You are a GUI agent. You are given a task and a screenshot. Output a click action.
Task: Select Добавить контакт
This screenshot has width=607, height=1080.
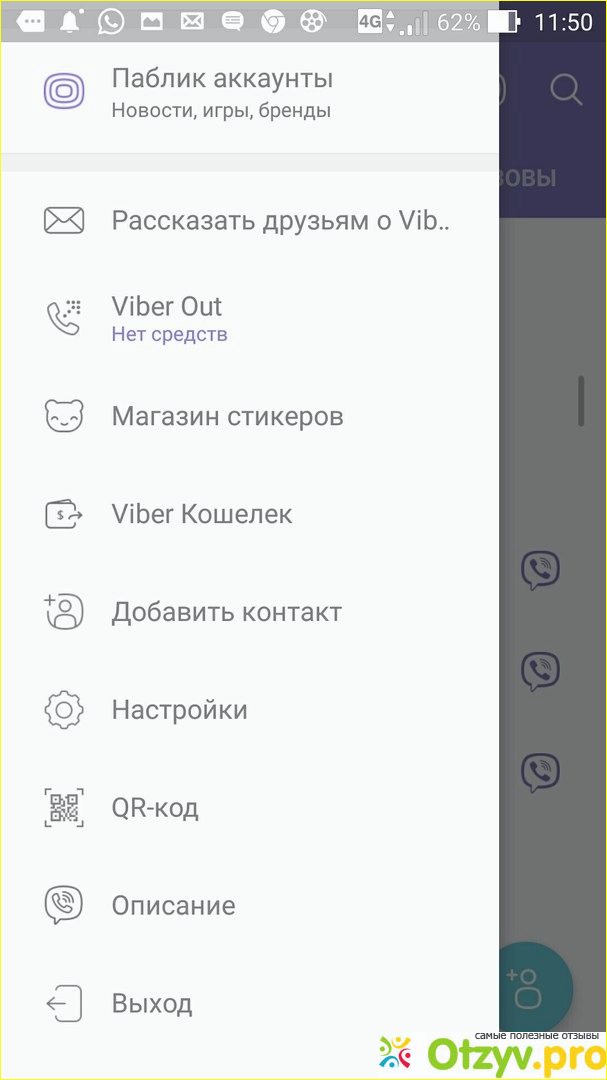(x=226, y=612)
